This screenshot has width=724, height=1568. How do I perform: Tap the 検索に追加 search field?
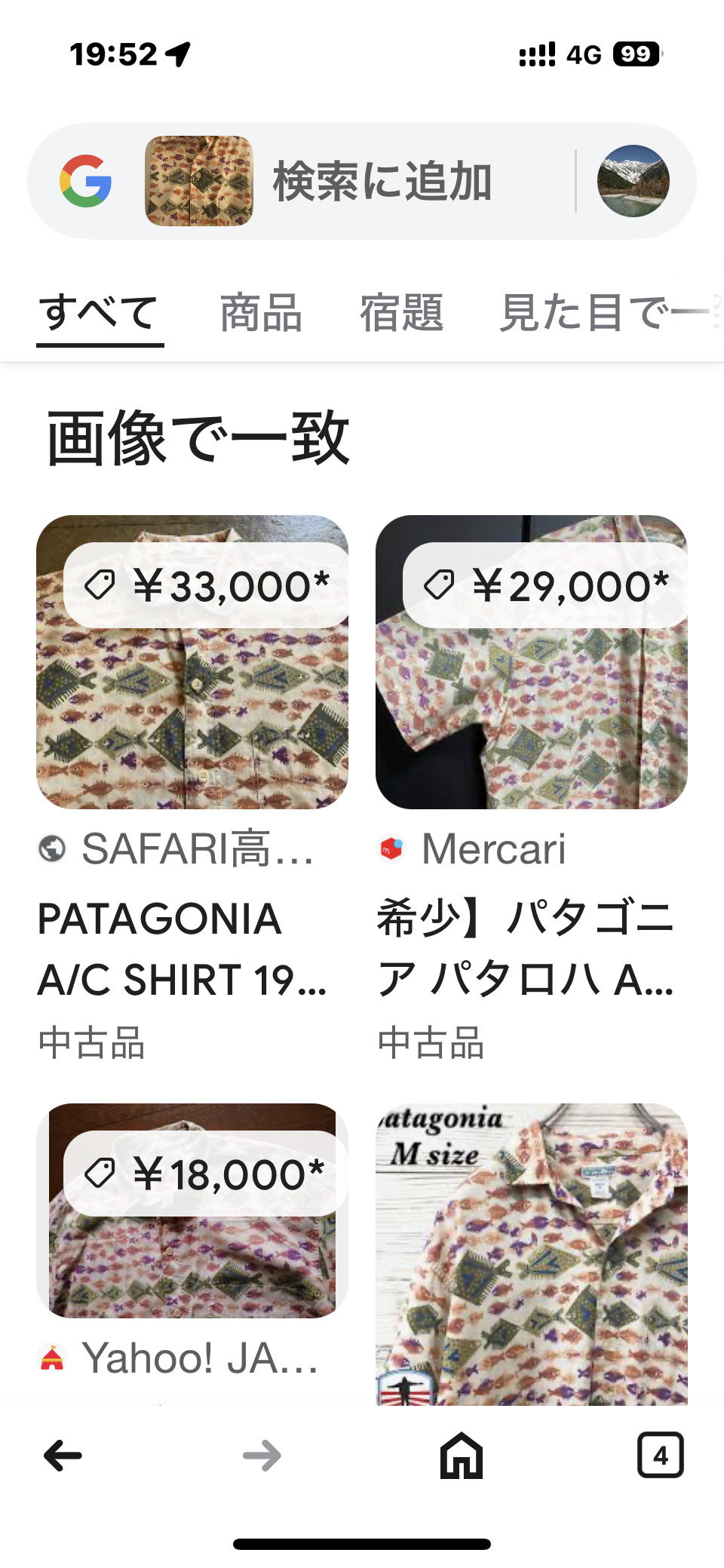(382, 182)
